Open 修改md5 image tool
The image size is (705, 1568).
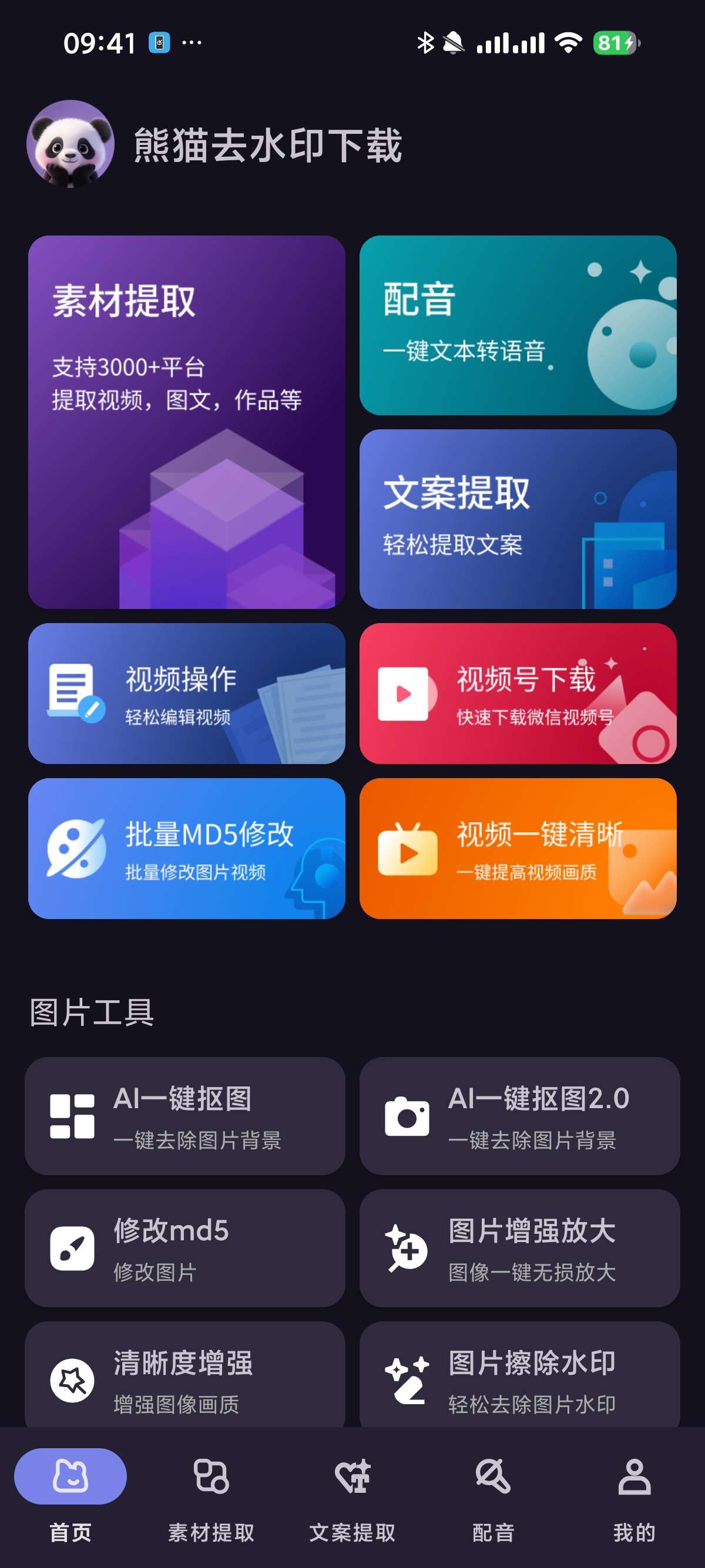pyautogui.click(x=184, y=1247)
